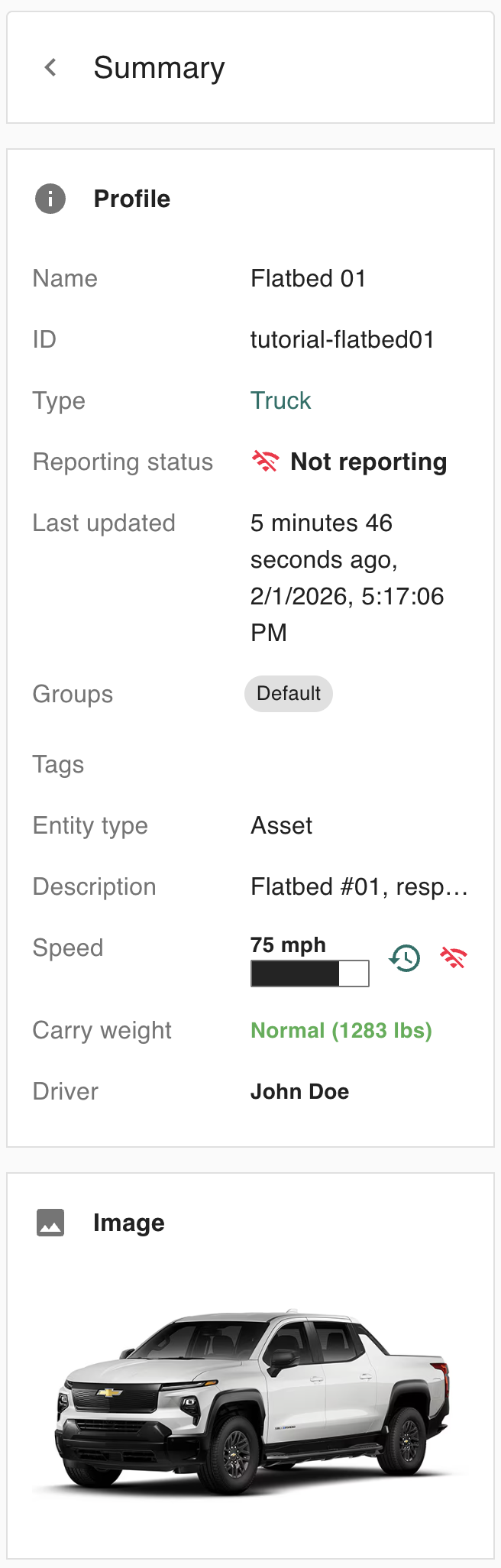This screenshot has height=1568, width=501.
Task: Select the Default group chip
Action: tap(288, 694)
